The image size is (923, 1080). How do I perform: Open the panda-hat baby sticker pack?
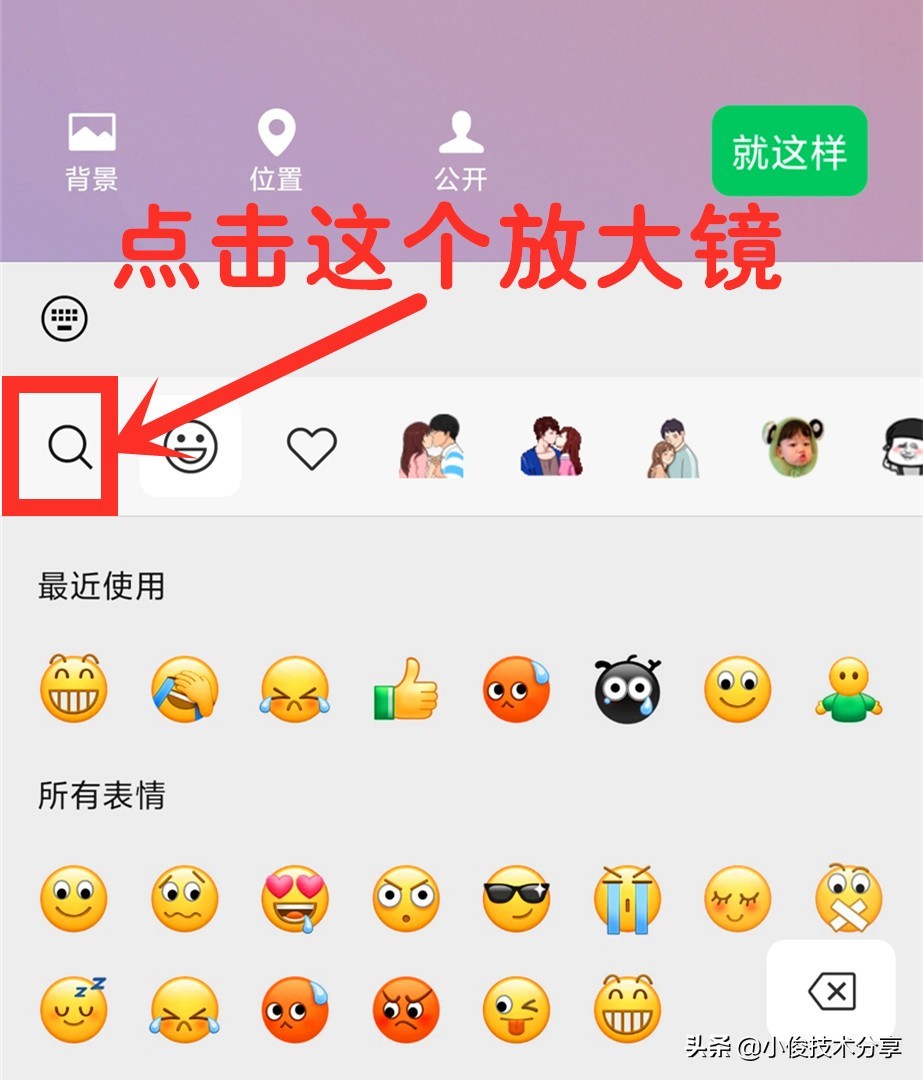(x=796, y=447)
